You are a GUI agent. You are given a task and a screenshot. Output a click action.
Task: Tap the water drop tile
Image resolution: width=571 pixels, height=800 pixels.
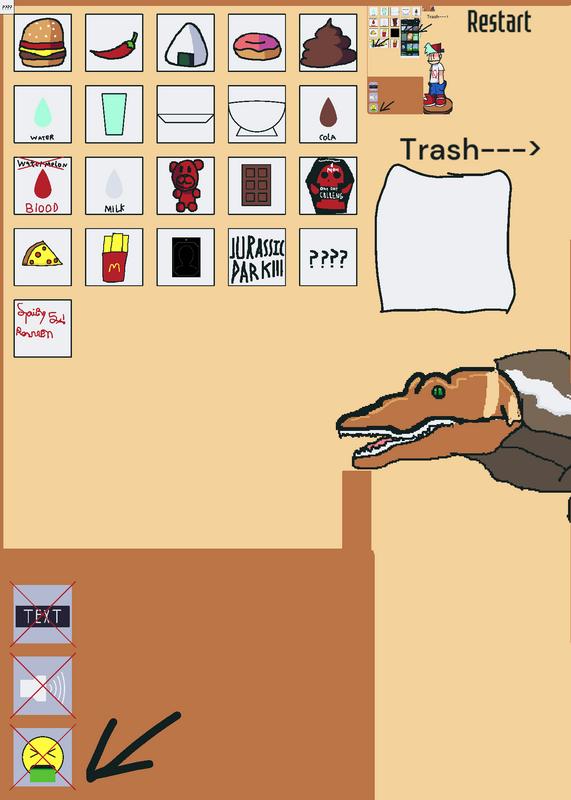[43, 114]
